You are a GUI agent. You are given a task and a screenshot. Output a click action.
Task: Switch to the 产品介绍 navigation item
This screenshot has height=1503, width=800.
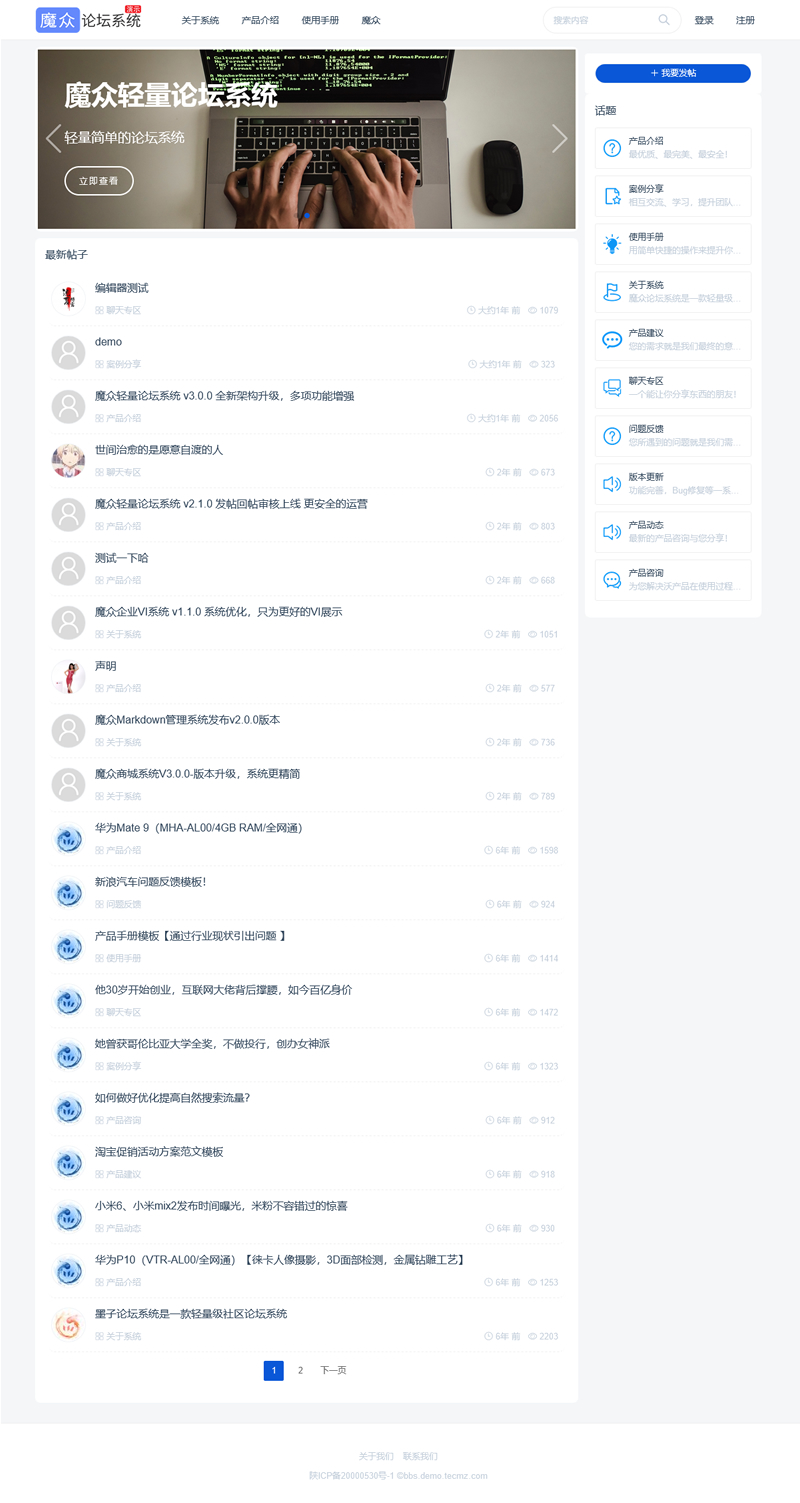pos(260,19)
